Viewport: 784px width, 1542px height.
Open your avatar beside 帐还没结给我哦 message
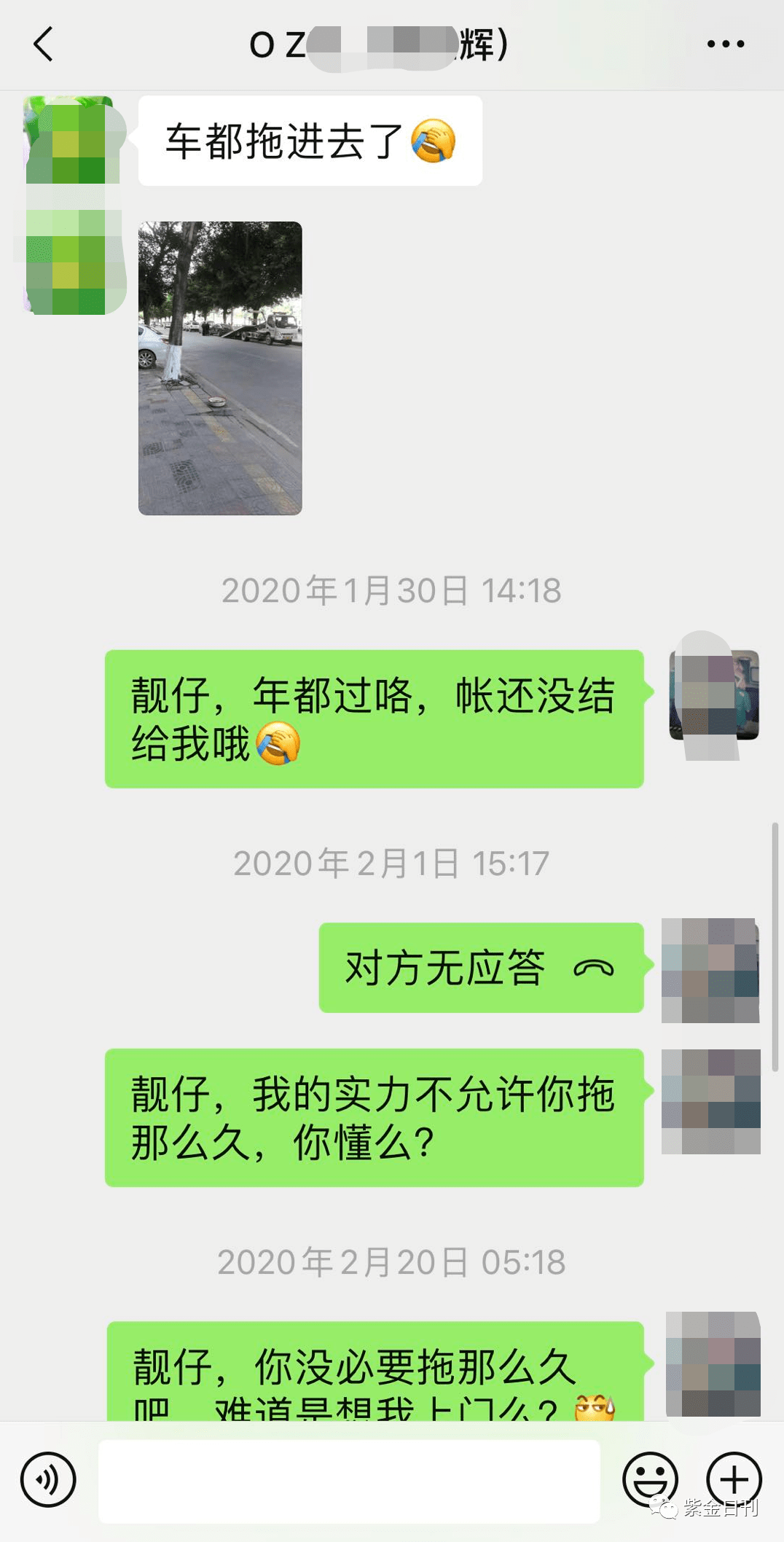[714, 695]
